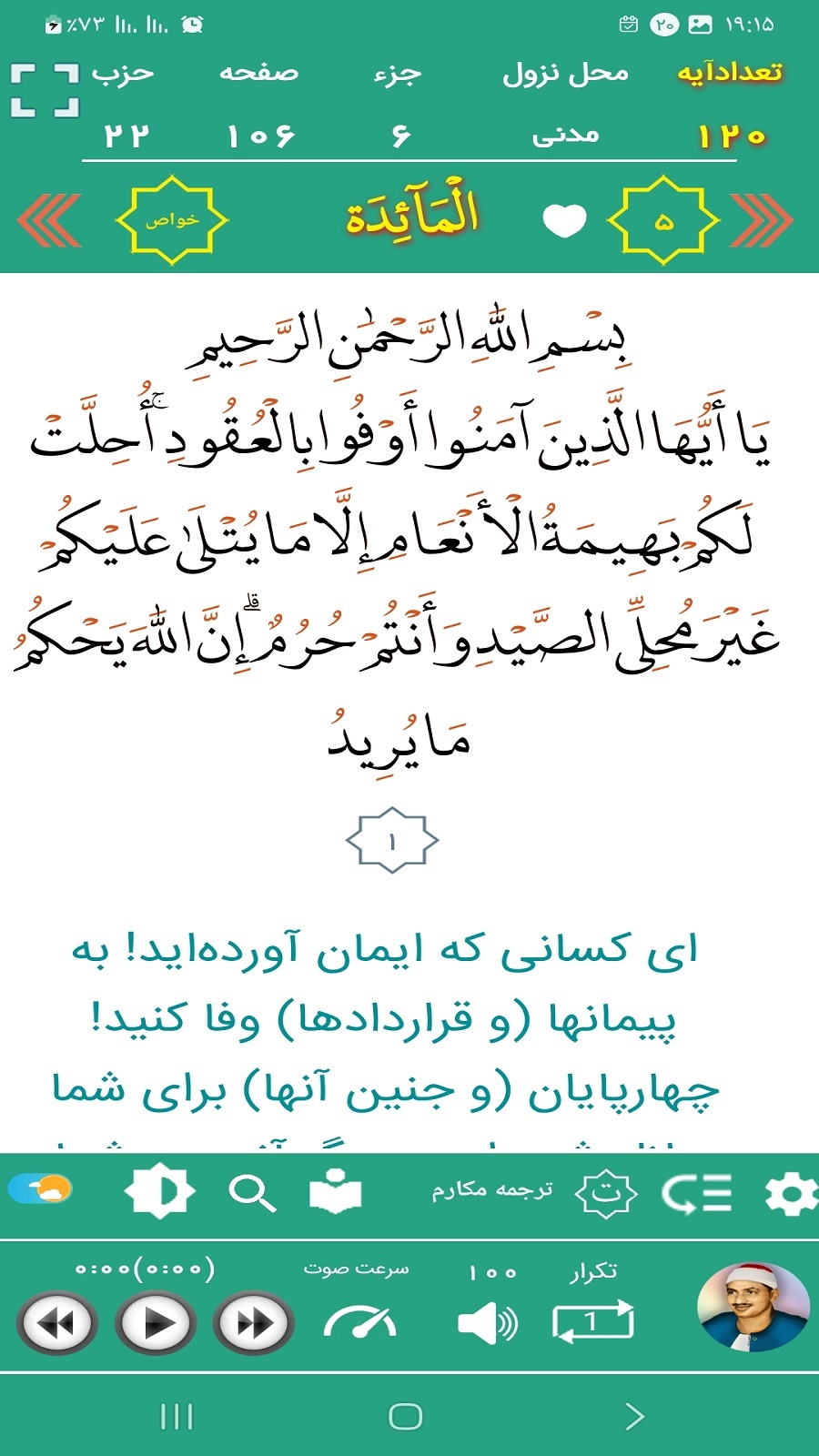Open the خواص badge

click(x=171, y=220)
